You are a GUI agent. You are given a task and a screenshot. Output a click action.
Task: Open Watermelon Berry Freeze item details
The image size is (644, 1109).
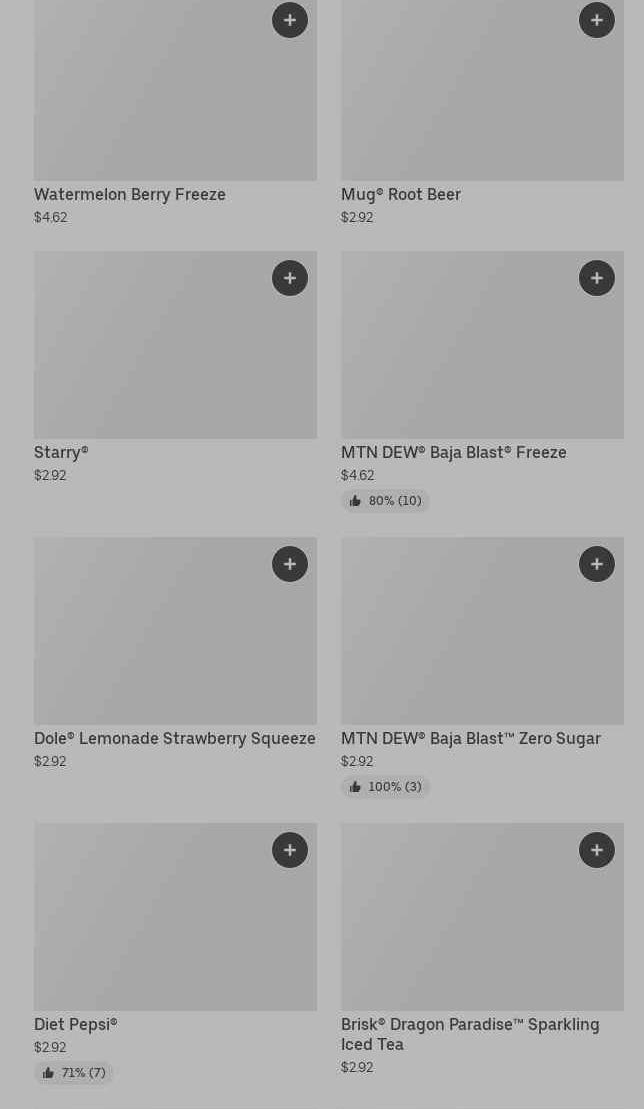(130, 194)
